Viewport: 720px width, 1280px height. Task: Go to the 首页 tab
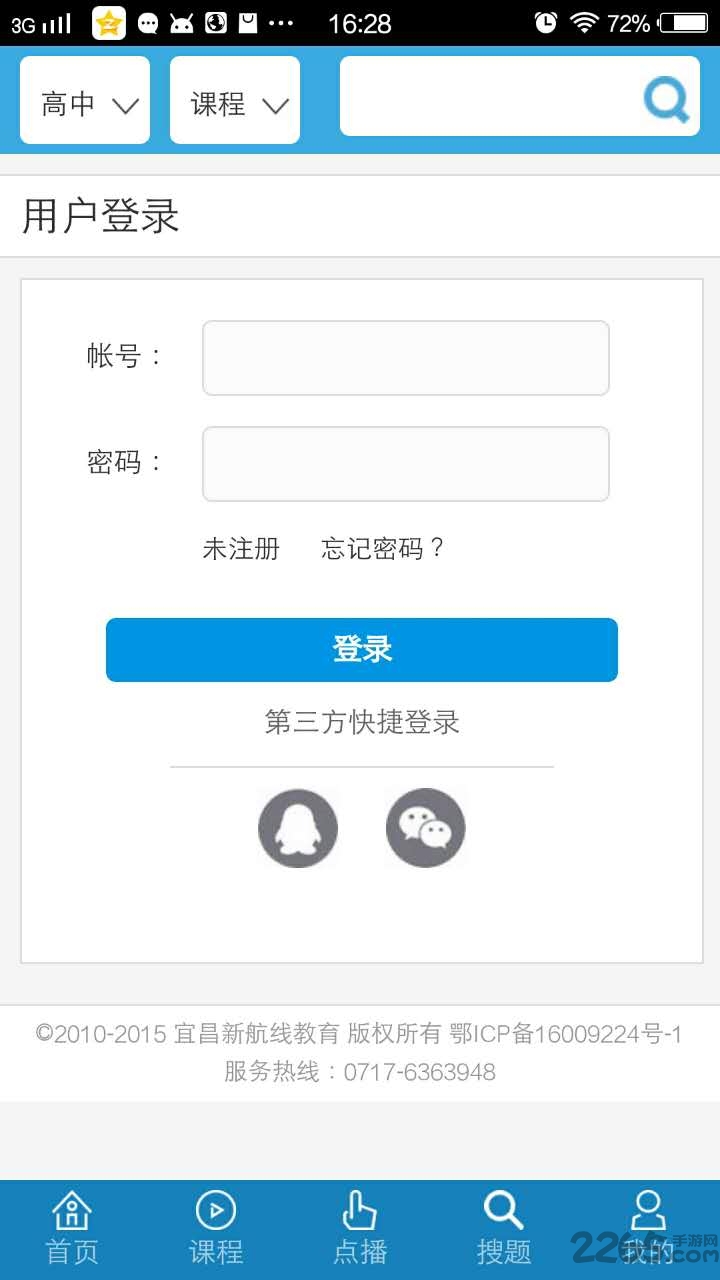[x=72, y=1228]
